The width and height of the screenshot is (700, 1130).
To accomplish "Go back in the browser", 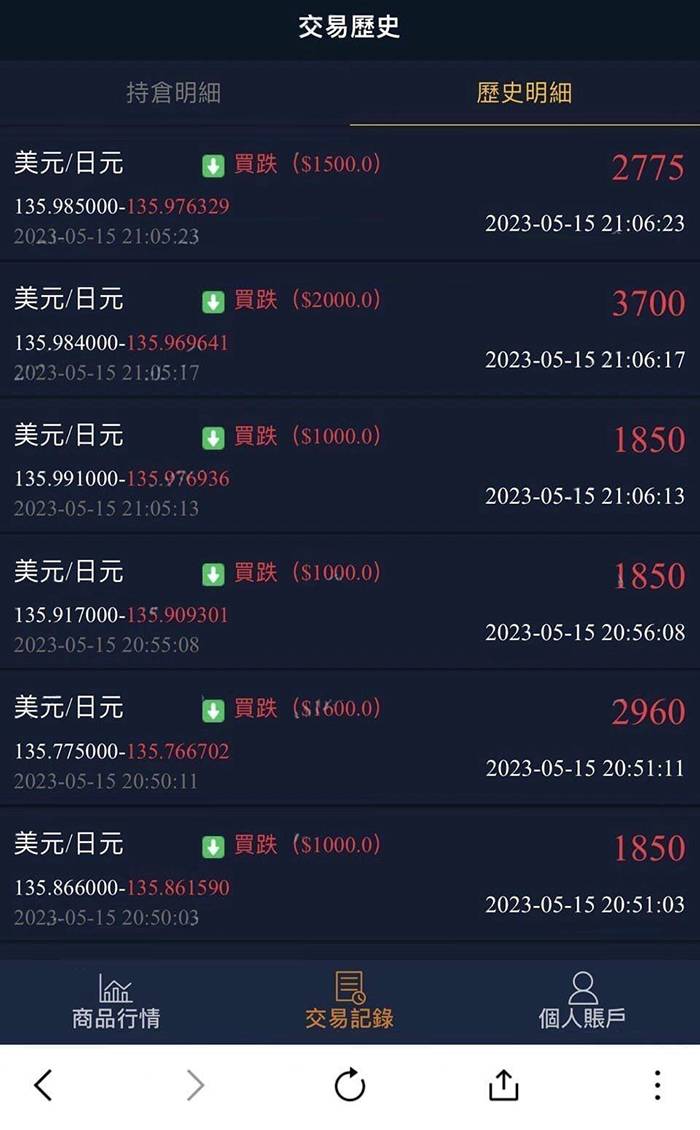I will point(43,1085).
